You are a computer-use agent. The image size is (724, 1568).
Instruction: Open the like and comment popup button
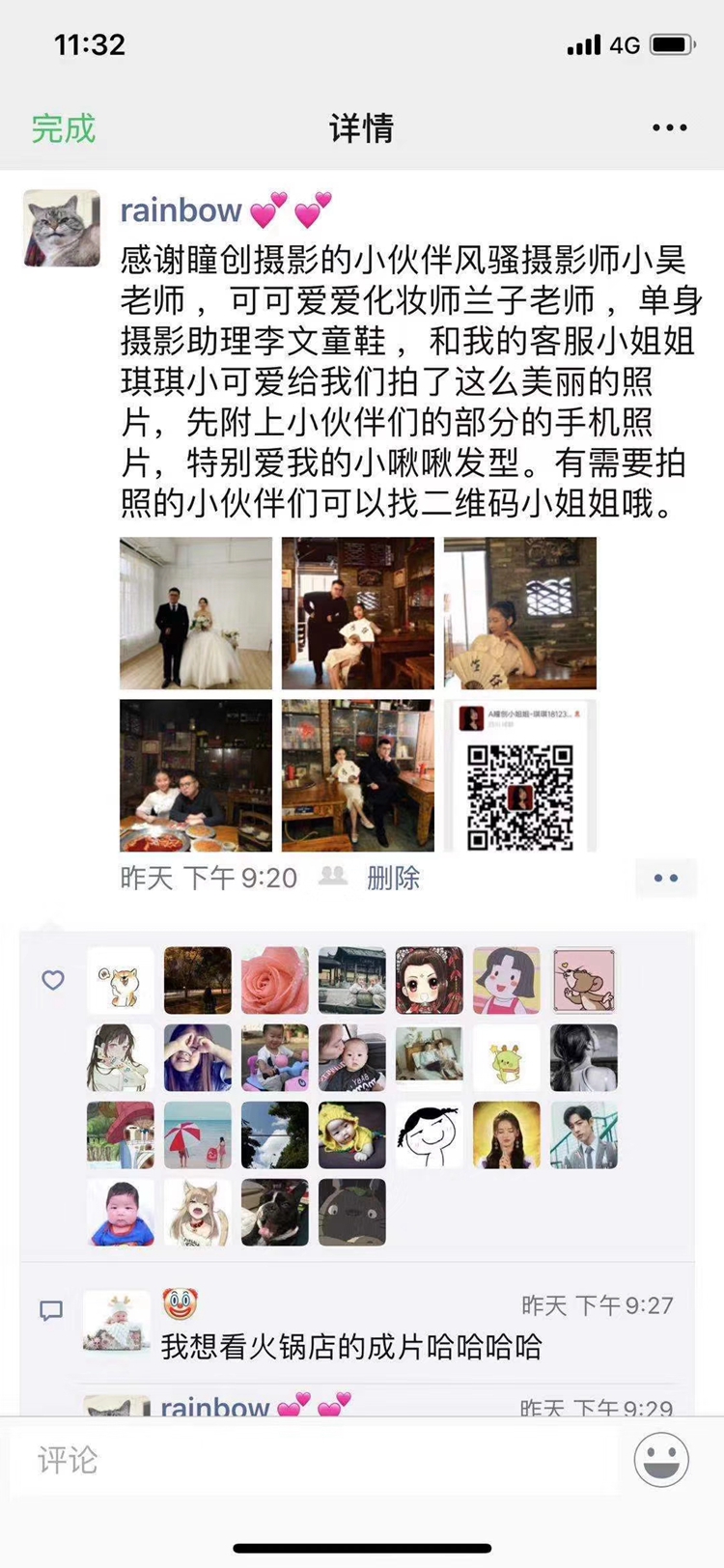coord(666,878)
